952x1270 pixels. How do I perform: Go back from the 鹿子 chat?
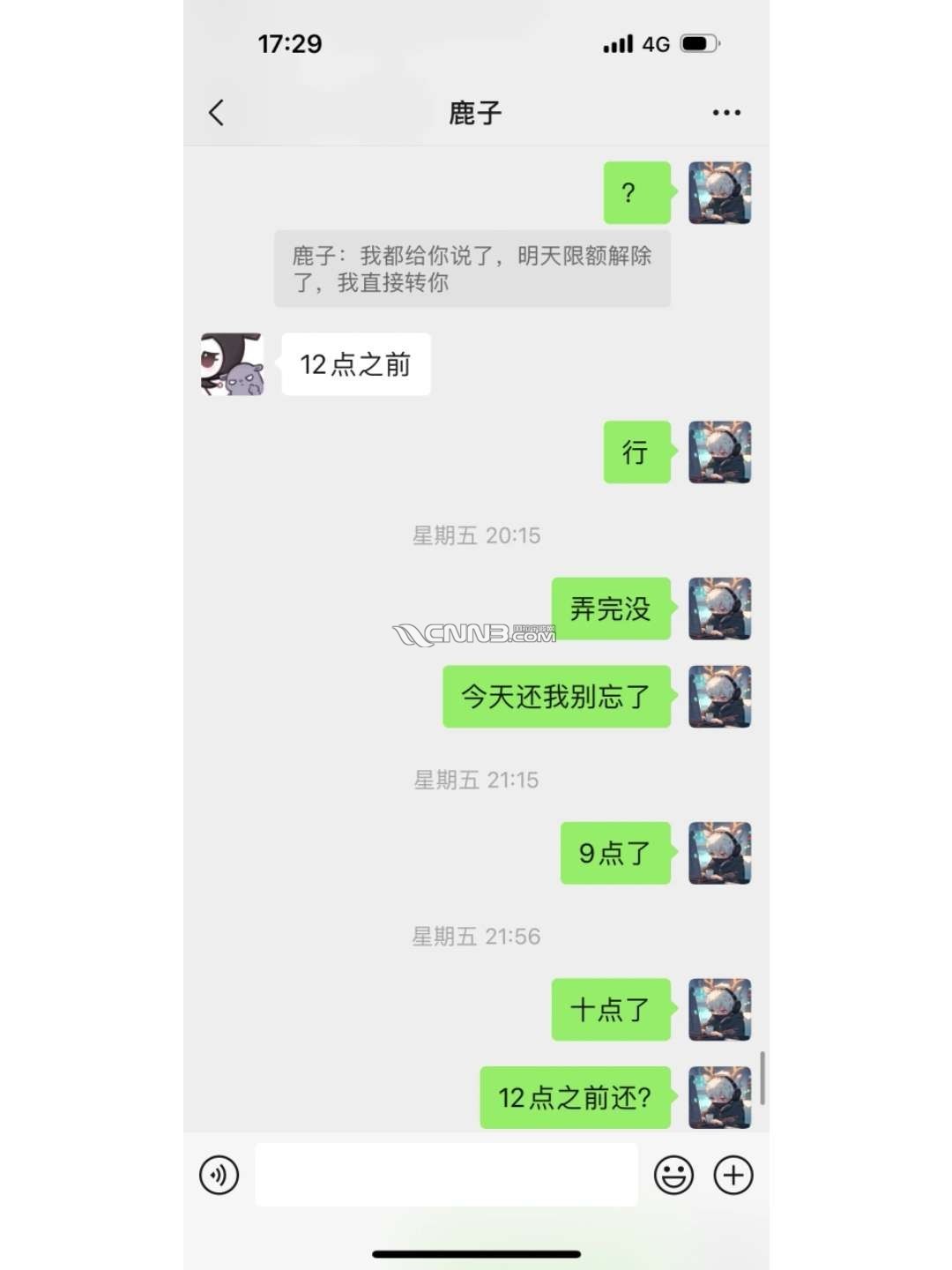[x=217, y=113]
